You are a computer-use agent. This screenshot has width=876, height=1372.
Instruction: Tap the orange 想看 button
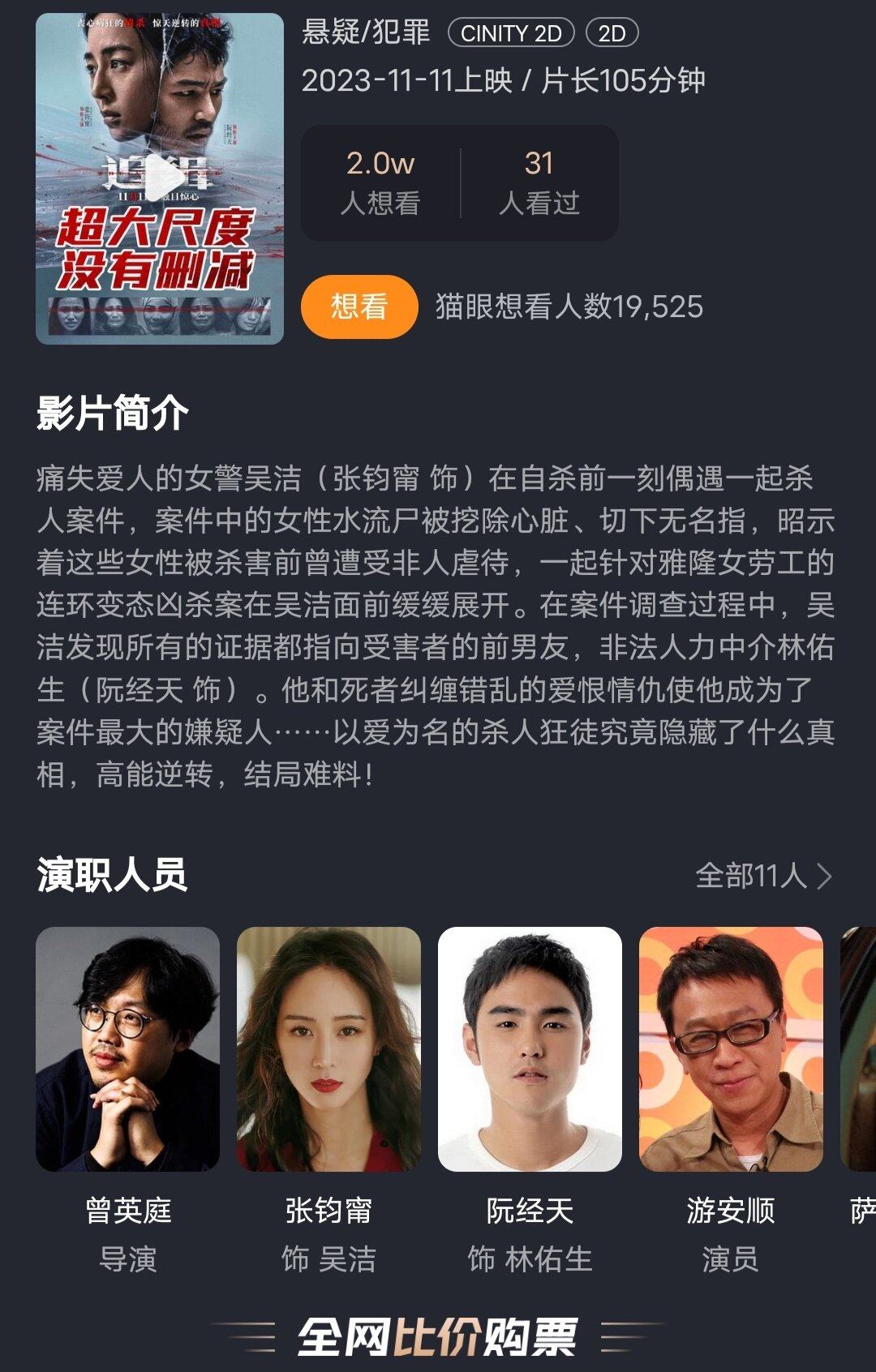tap(359, 307)
